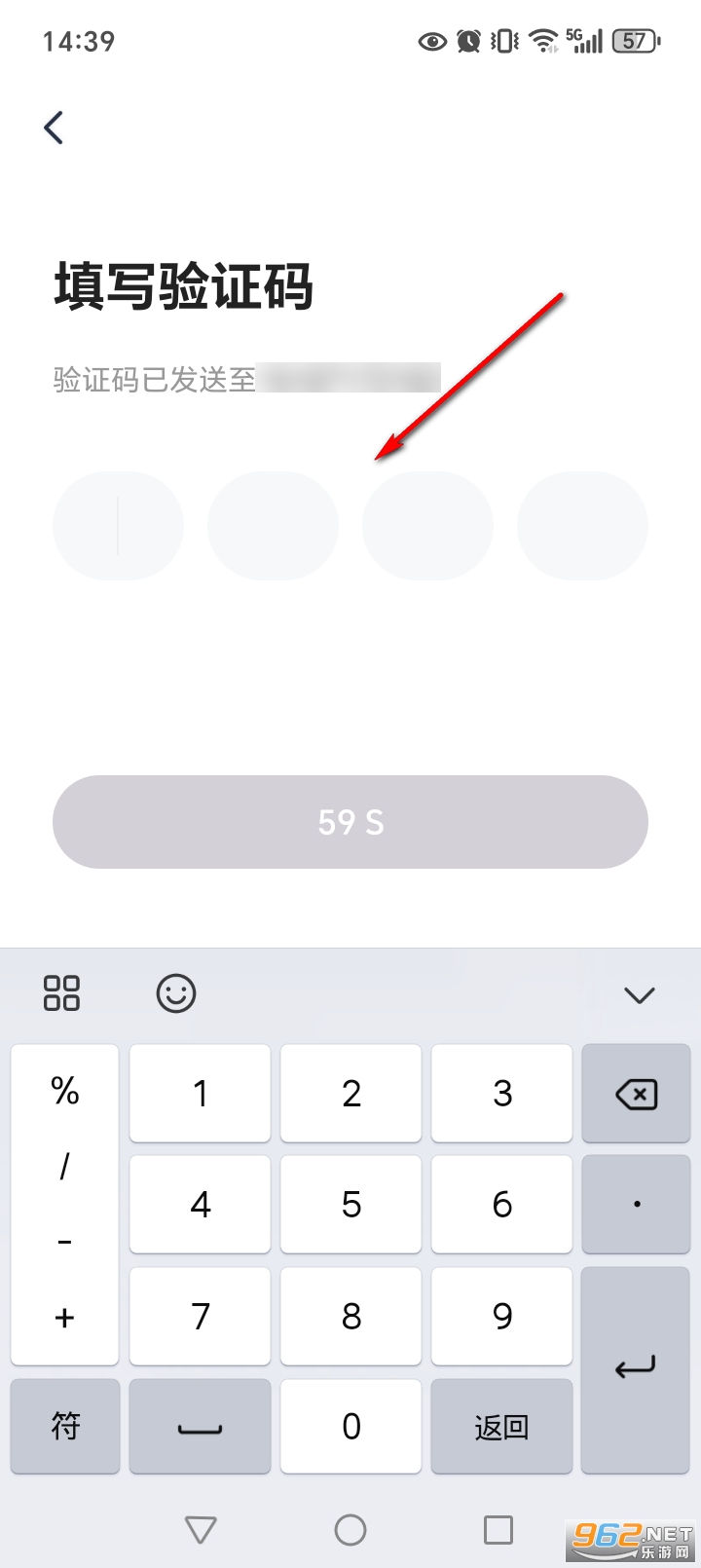
Task: Go back using the top-left arrow
Action: (55, 128)
